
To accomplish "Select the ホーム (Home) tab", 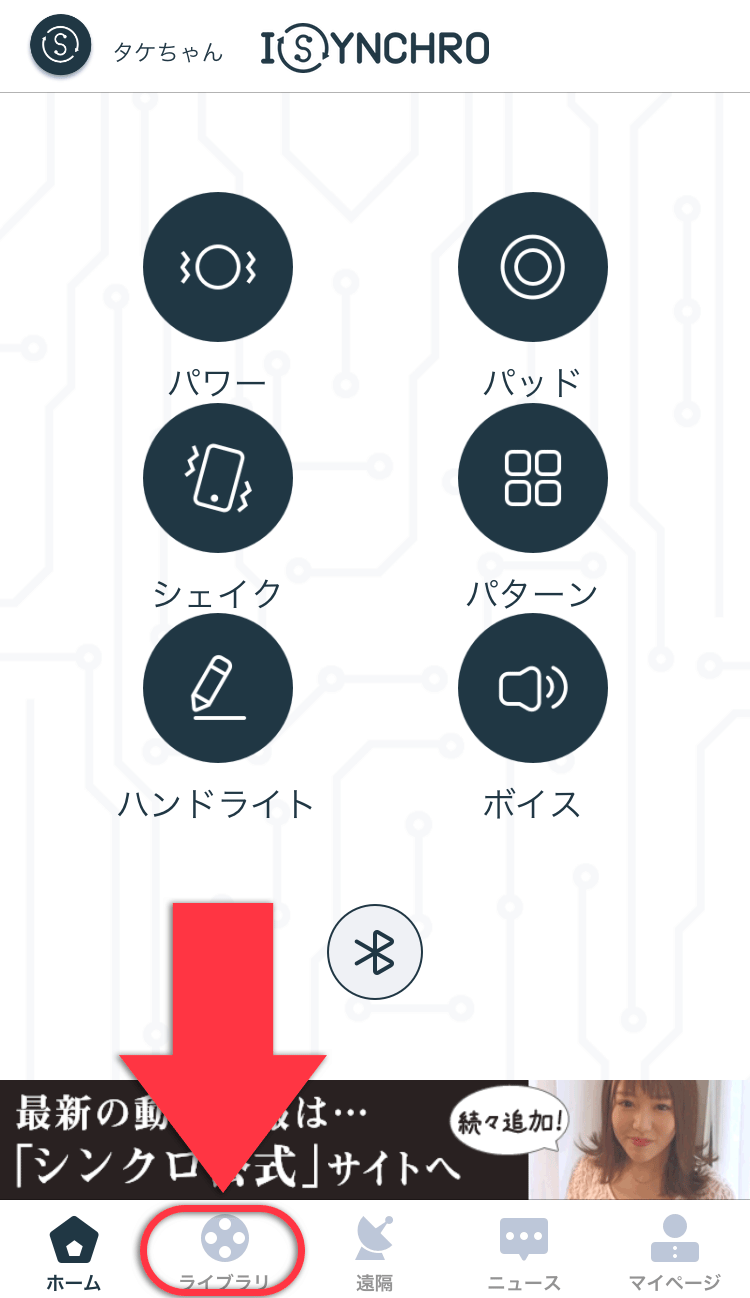I will click(x=74, y=1250).
